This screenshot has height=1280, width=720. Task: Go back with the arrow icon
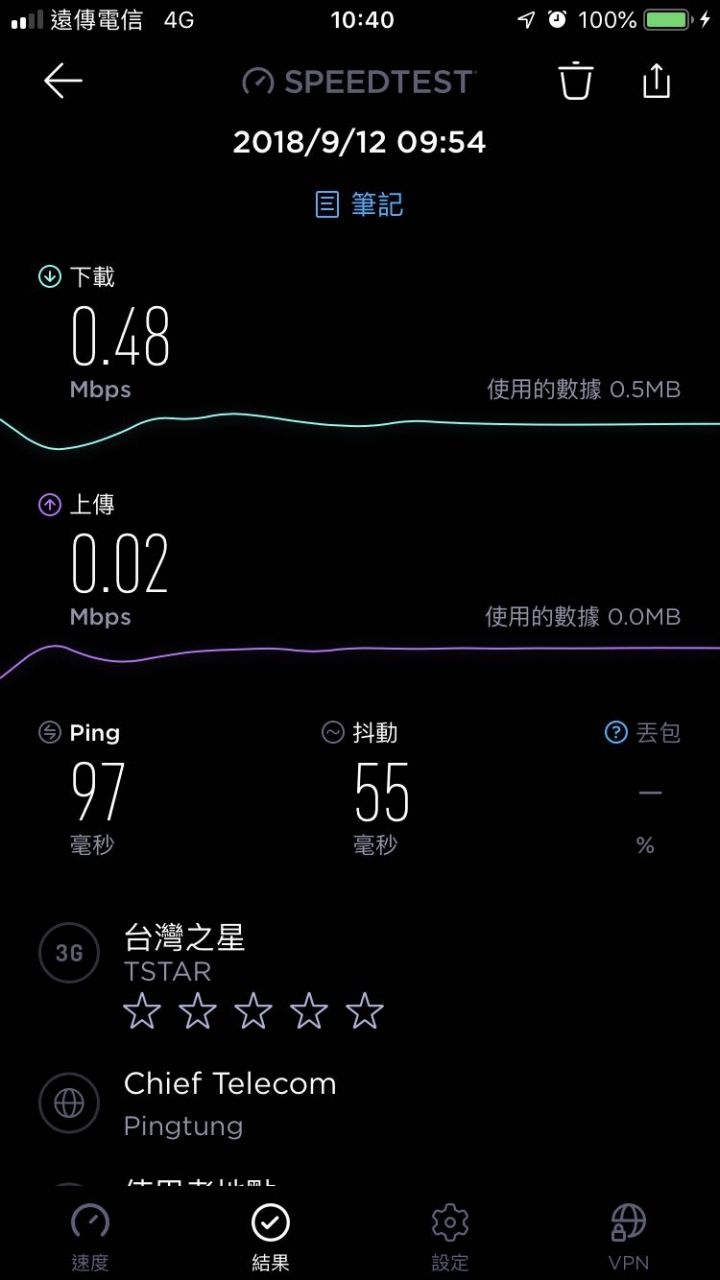[x=62, y=81]
